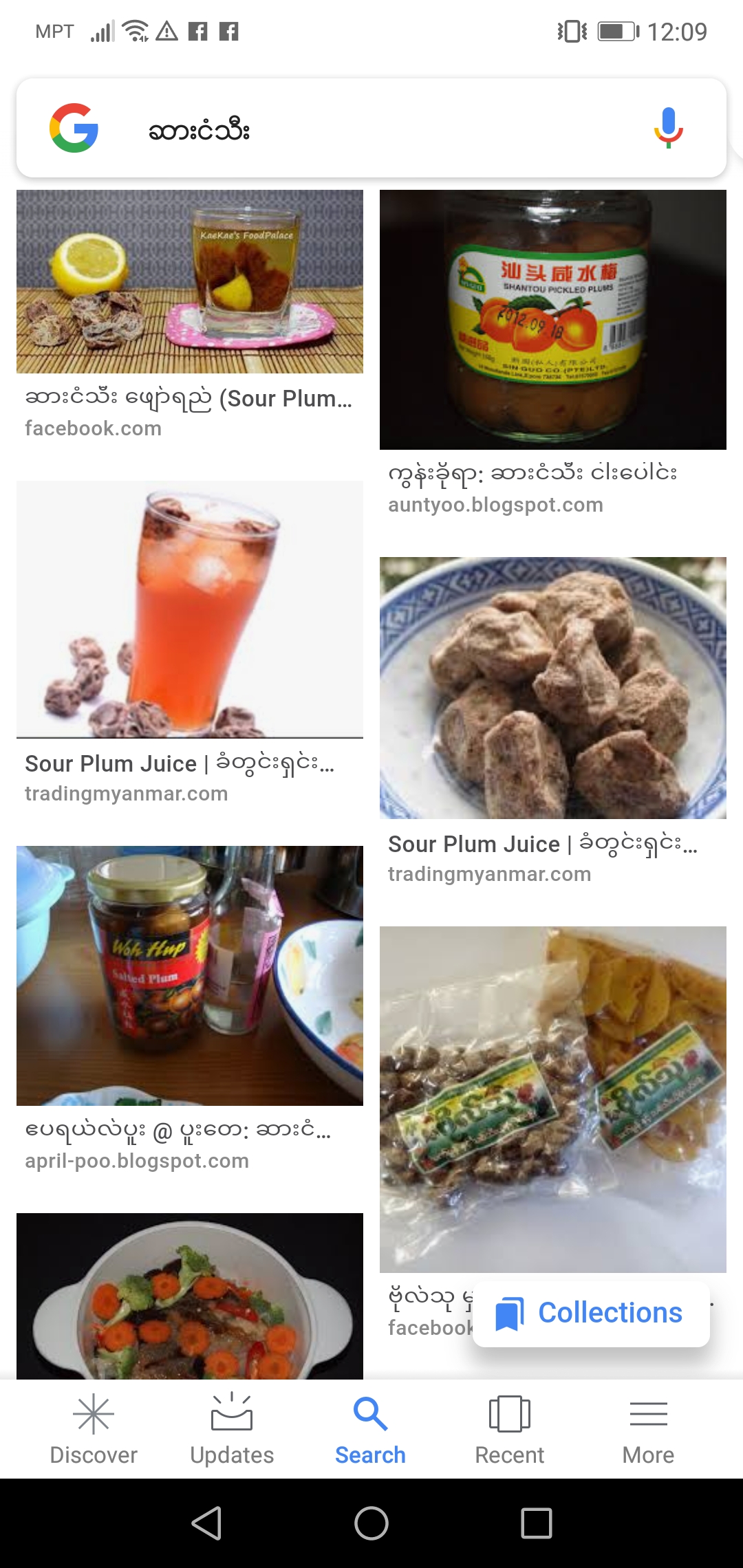Start voice search with the microphone
The height and width of the screenshot is (1568, 743).
pos(667,129)
